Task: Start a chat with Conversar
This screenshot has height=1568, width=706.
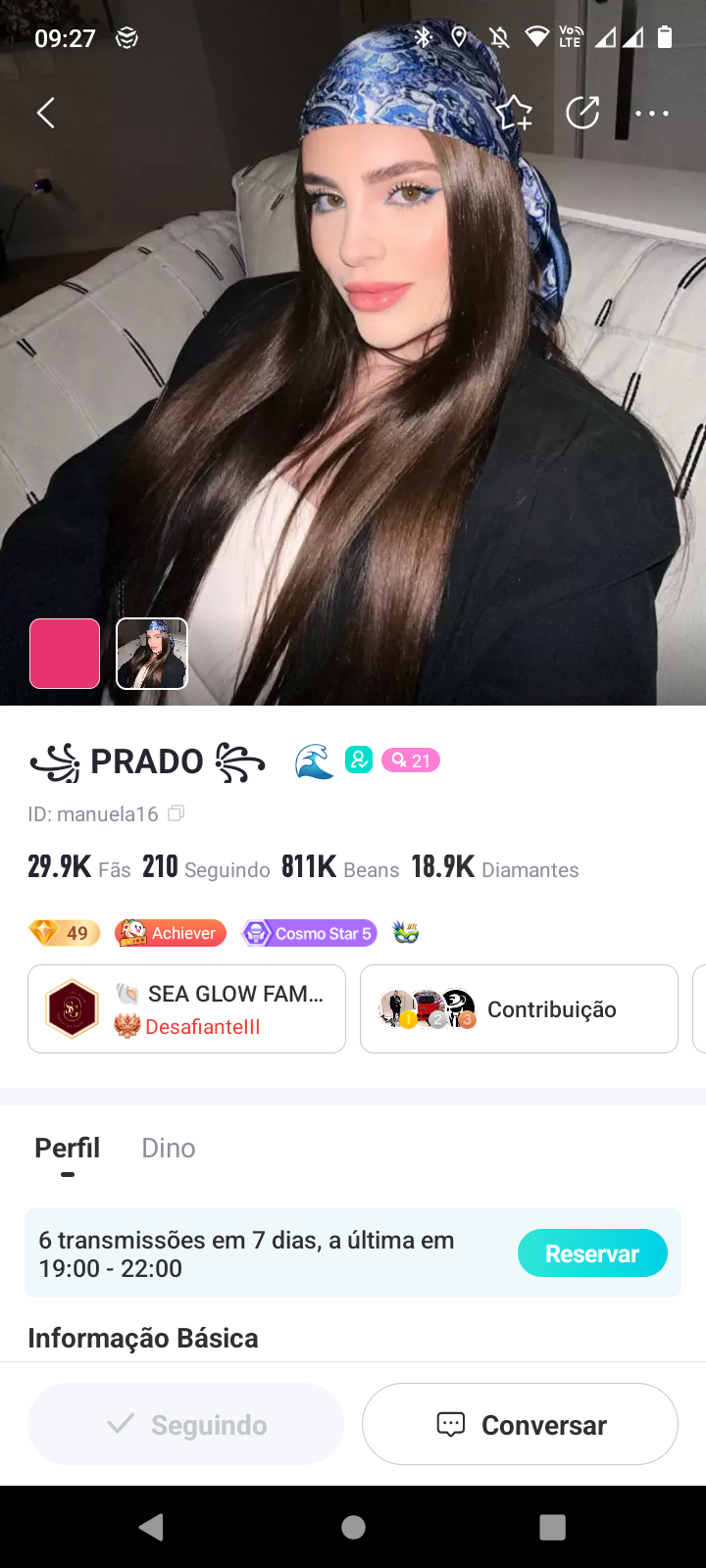Action: tap(520, 1424)
